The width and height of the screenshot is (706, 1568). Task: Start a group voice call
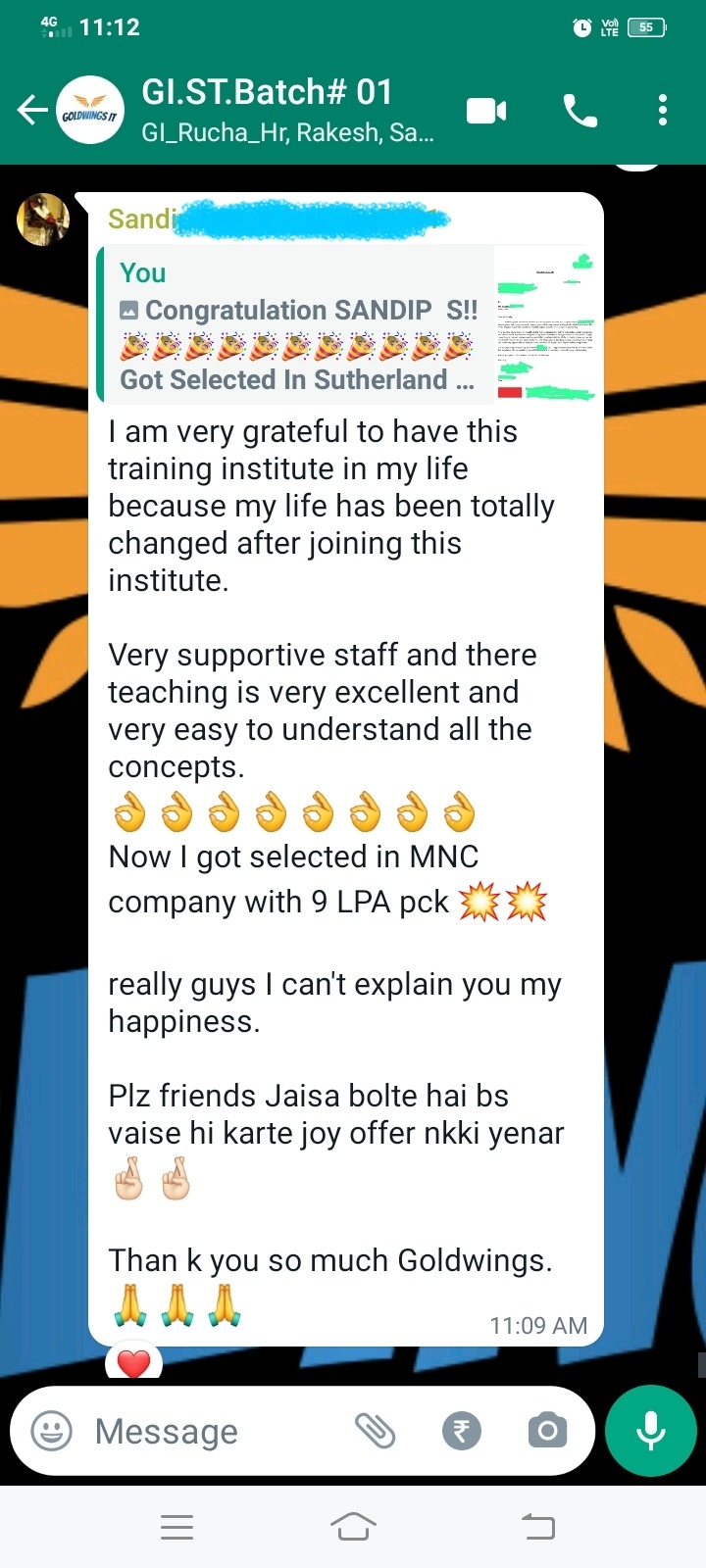(580, 111)
